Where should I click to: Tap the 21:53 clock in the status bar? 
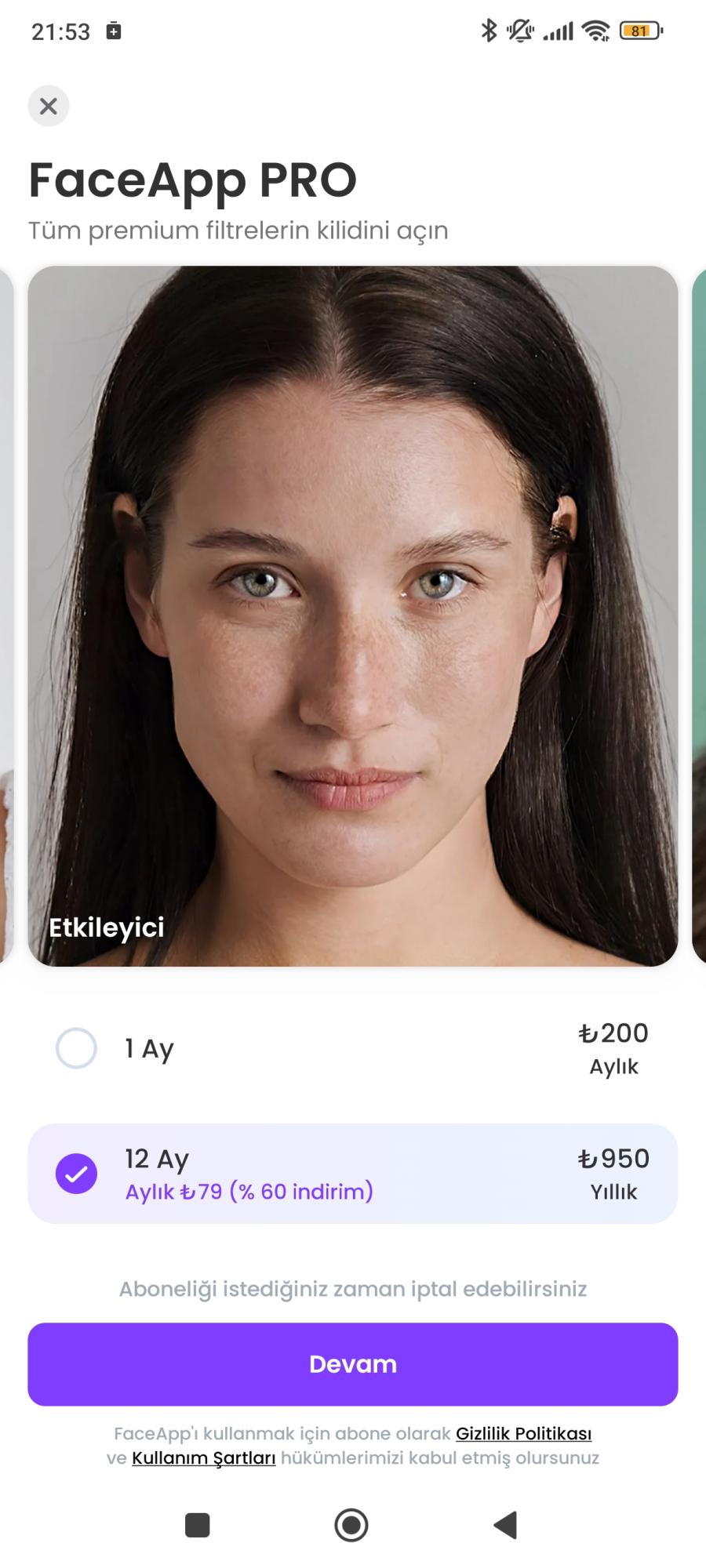click(60, 31)
